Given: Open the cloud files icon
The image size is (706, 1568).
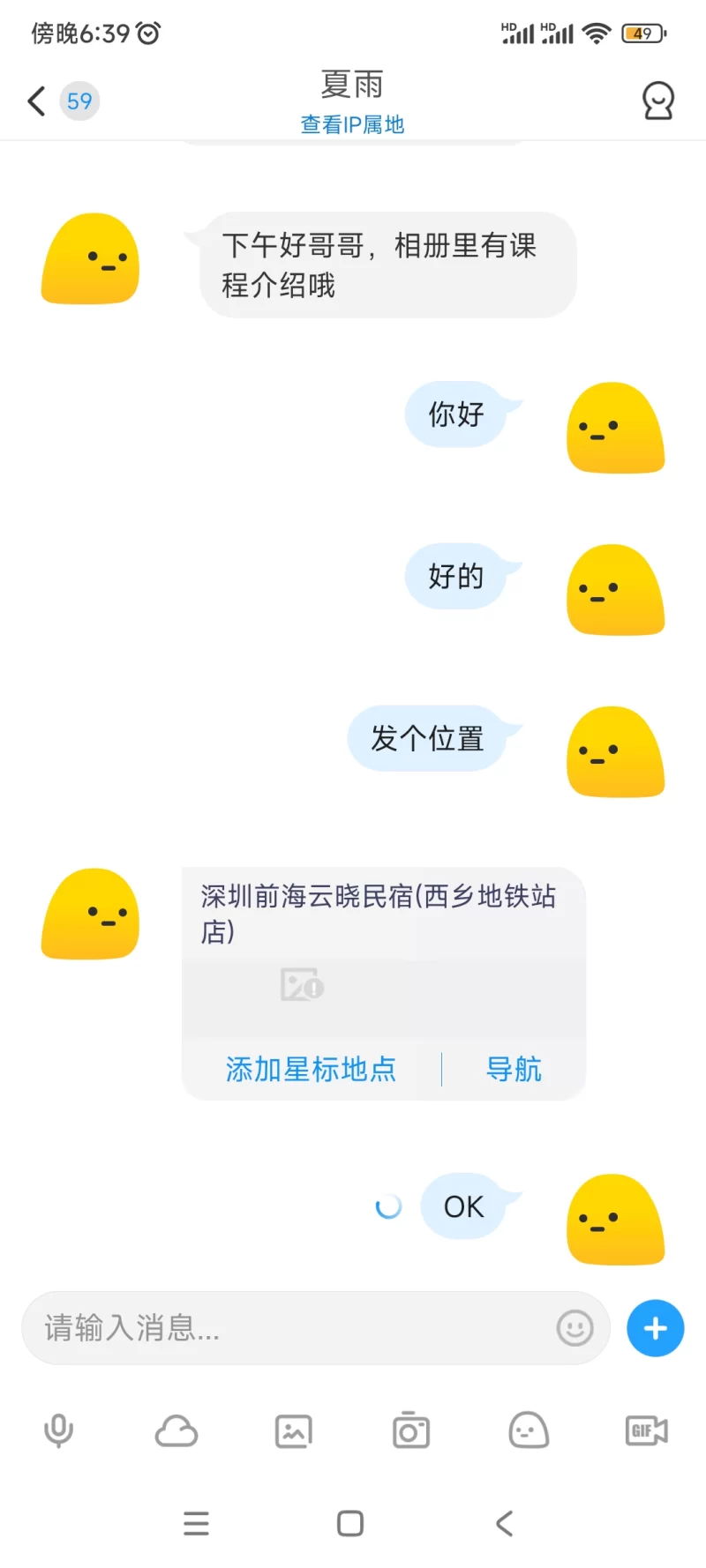Looking at the screenshot, I should tap(176, 1430).
